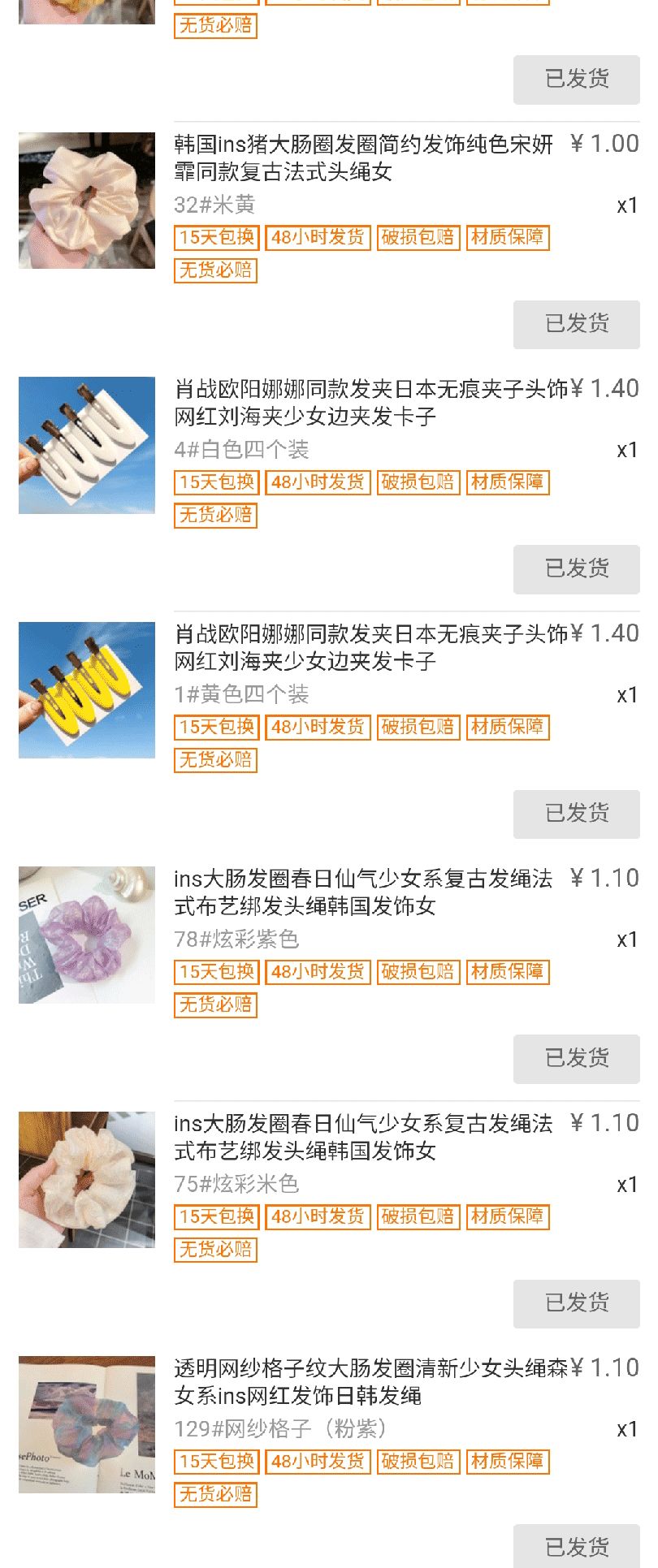Tap 已发货 button for 129#网纱格子 item

[x=576, y=1546]
